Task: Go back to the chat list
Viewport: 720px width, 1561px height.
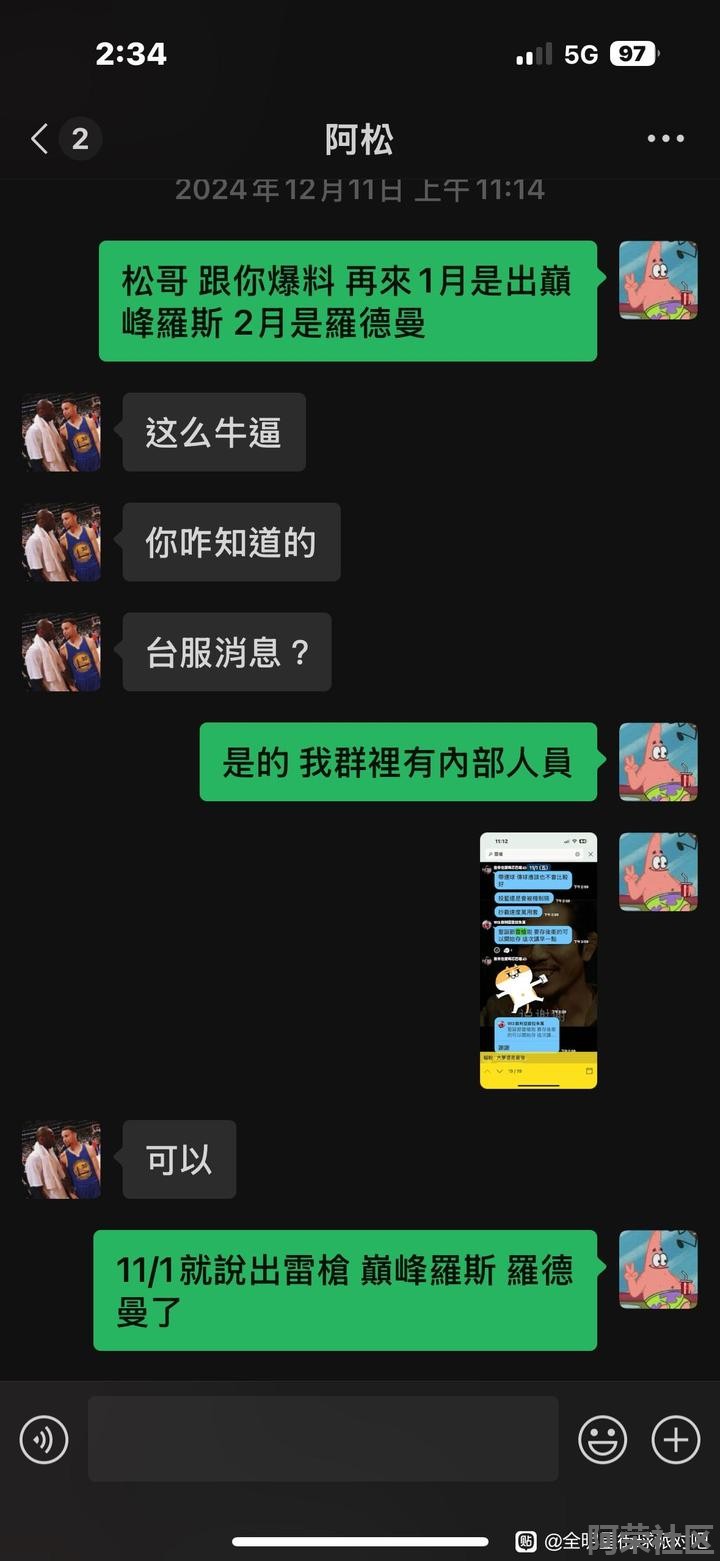Action: pos(41,139)
